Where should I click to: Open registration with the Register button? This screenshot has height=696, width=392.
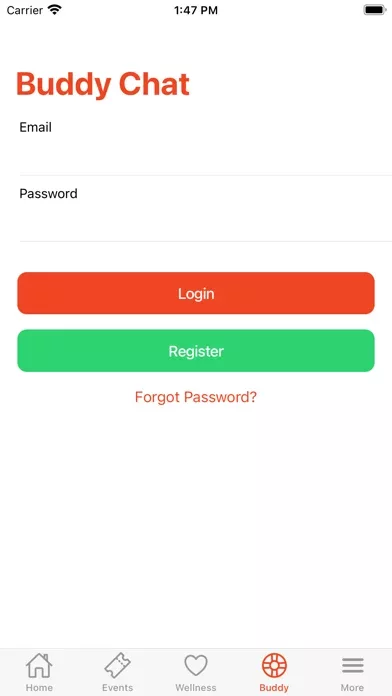coord(196,351)
